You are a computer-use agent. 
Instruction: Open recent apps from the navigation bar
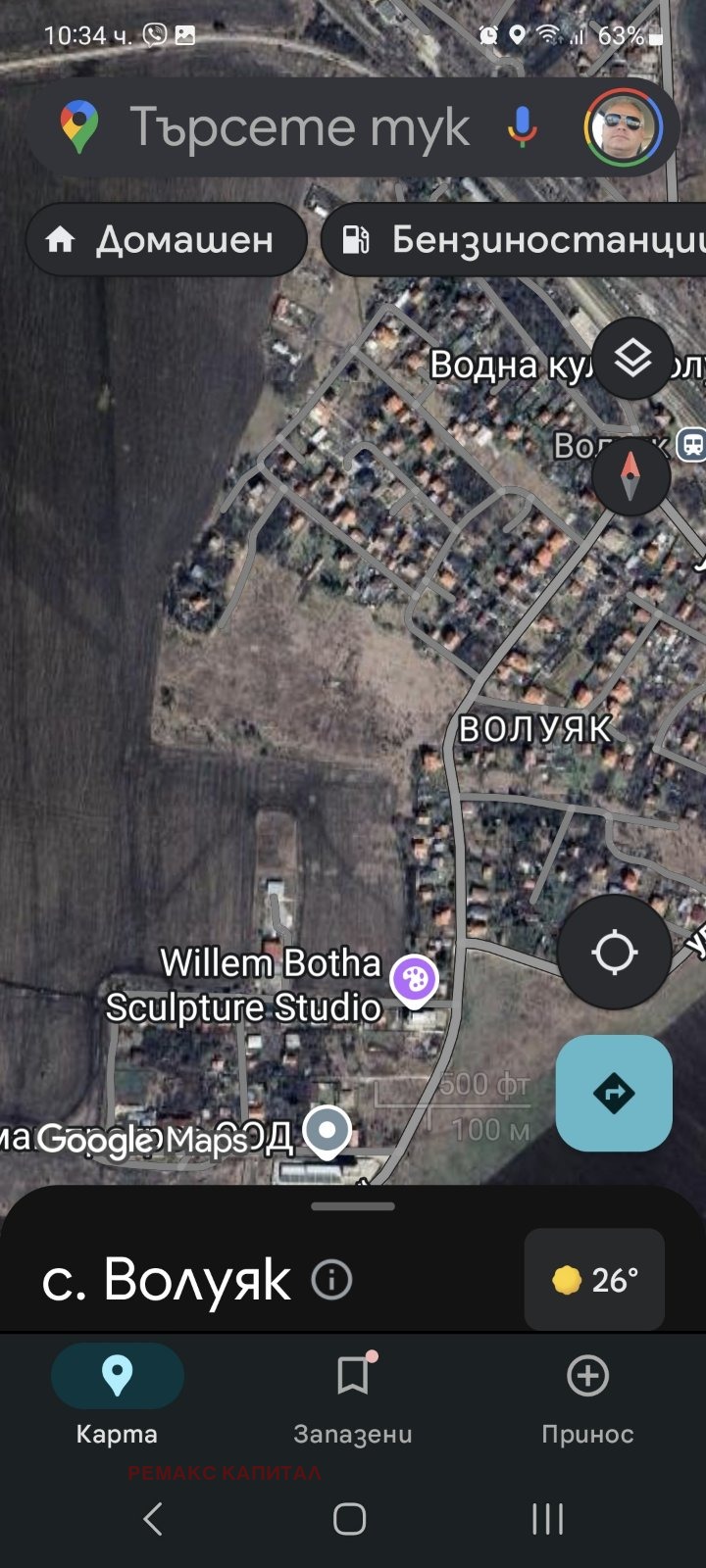(547, 1519)
